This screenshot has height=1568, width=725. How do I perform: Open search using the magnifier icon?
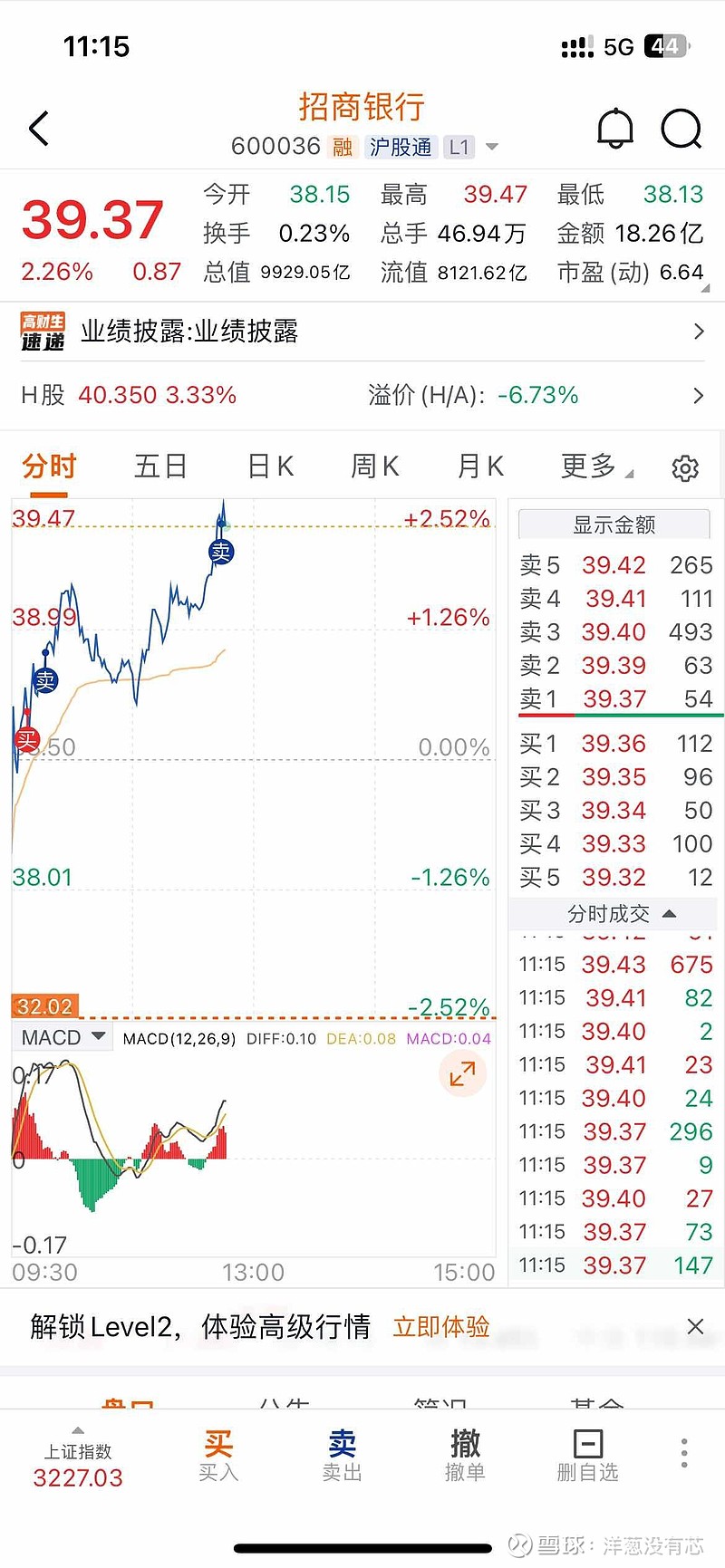[681, 130]
